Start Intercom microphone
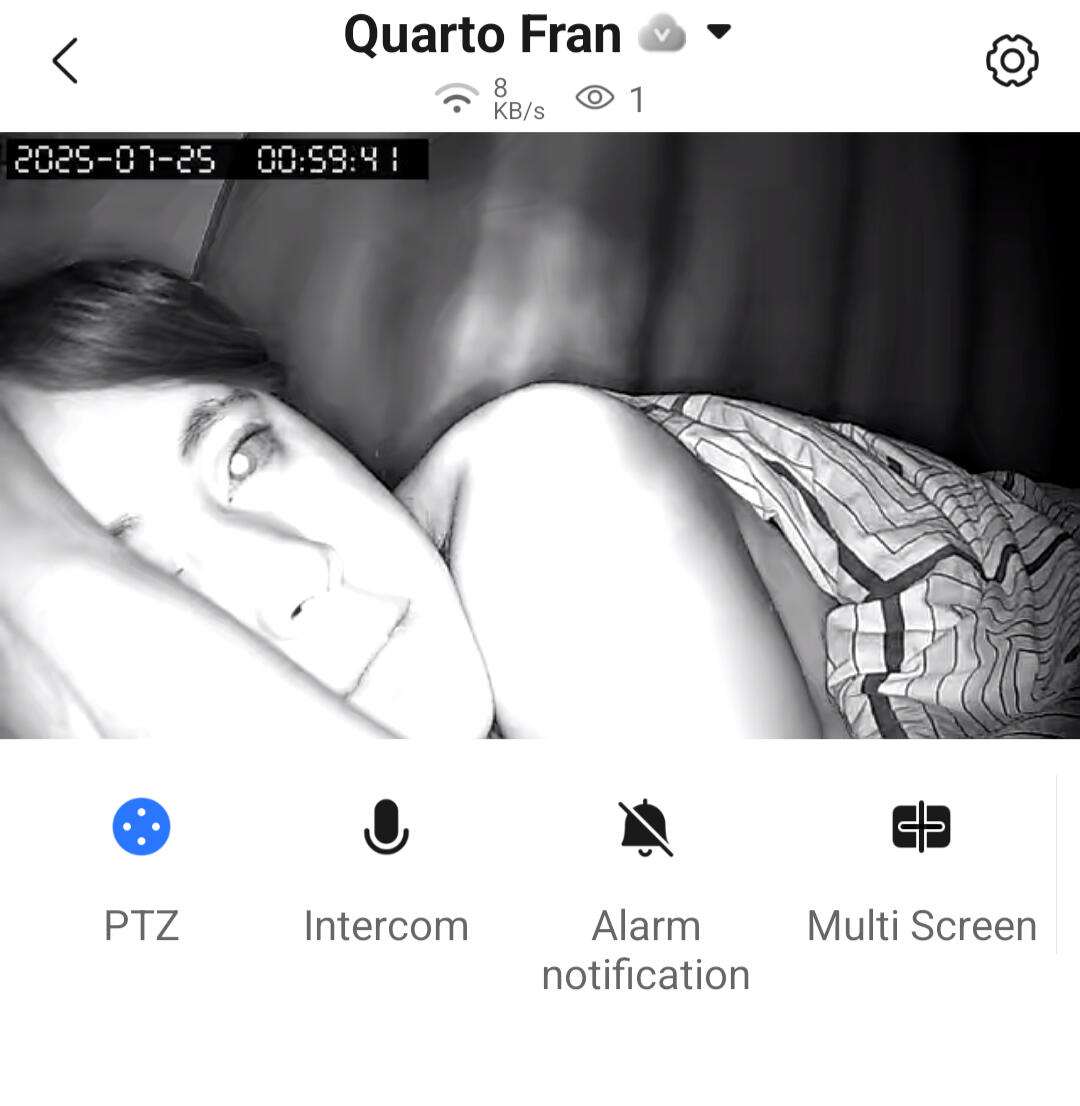The height and width of the screenshot is (1106, 1080). (386, 828)
